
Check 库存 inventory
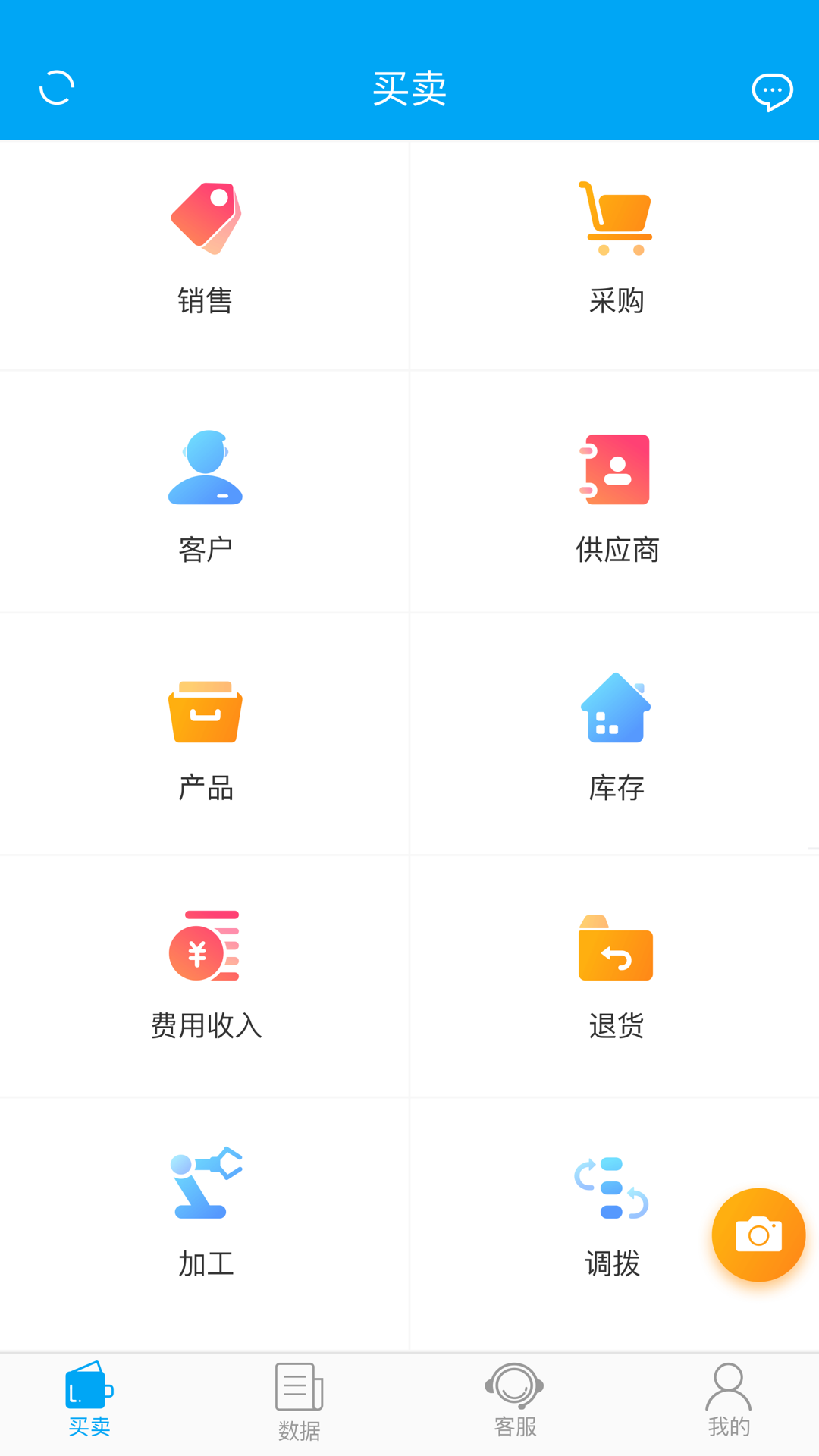[x=616, y=736]
